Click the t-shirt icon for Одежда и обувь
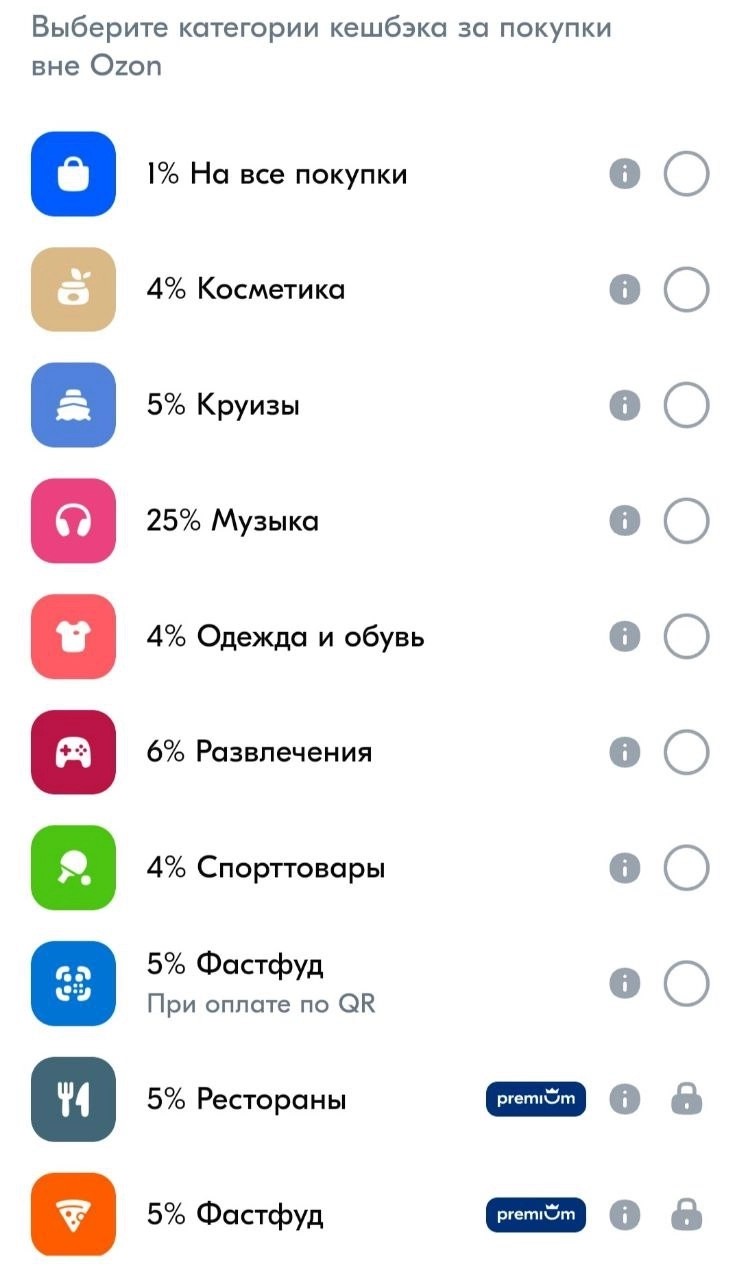The image size is (740, 1280). (x=73, y=636)
